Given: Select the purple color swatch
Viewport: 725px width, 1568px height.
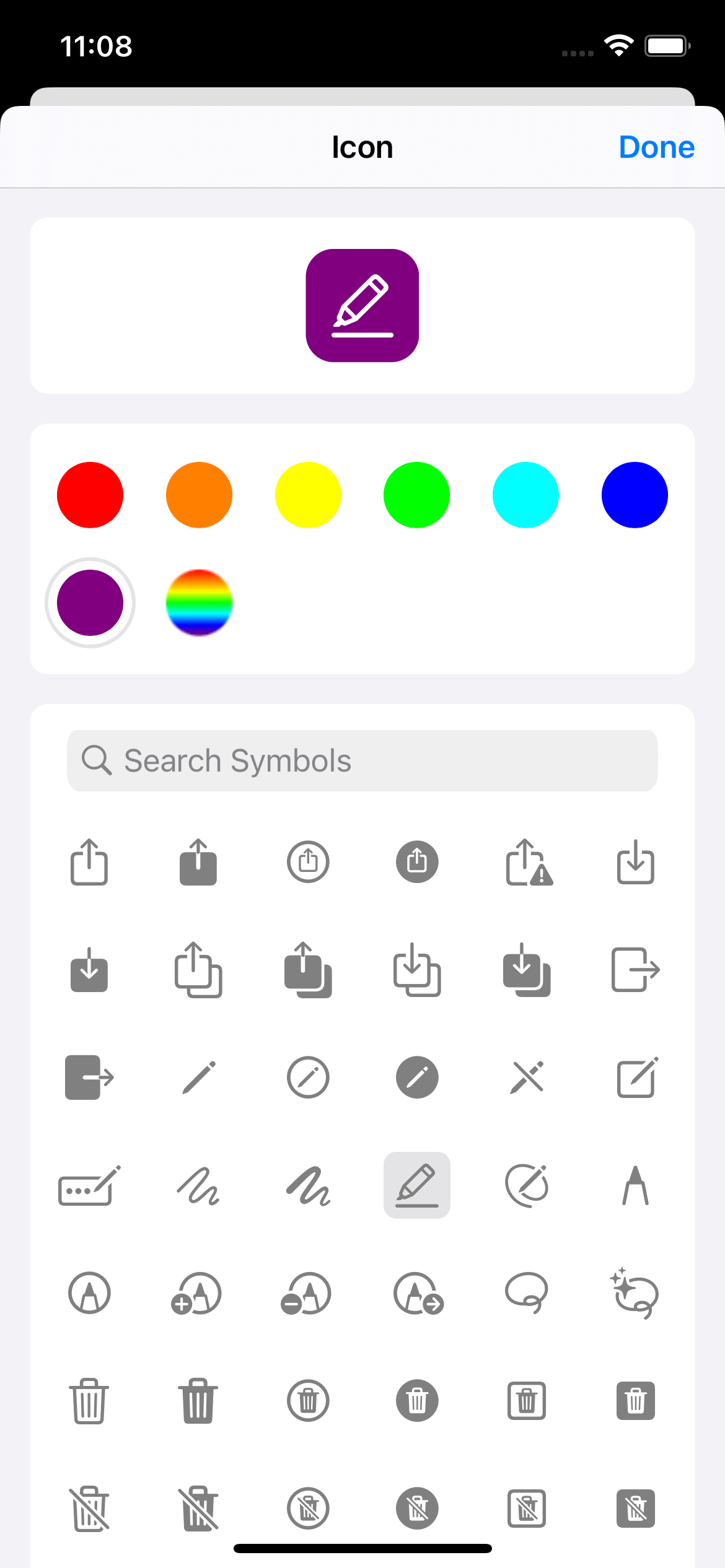Looking at the screenshot, I should coord(90,603).
